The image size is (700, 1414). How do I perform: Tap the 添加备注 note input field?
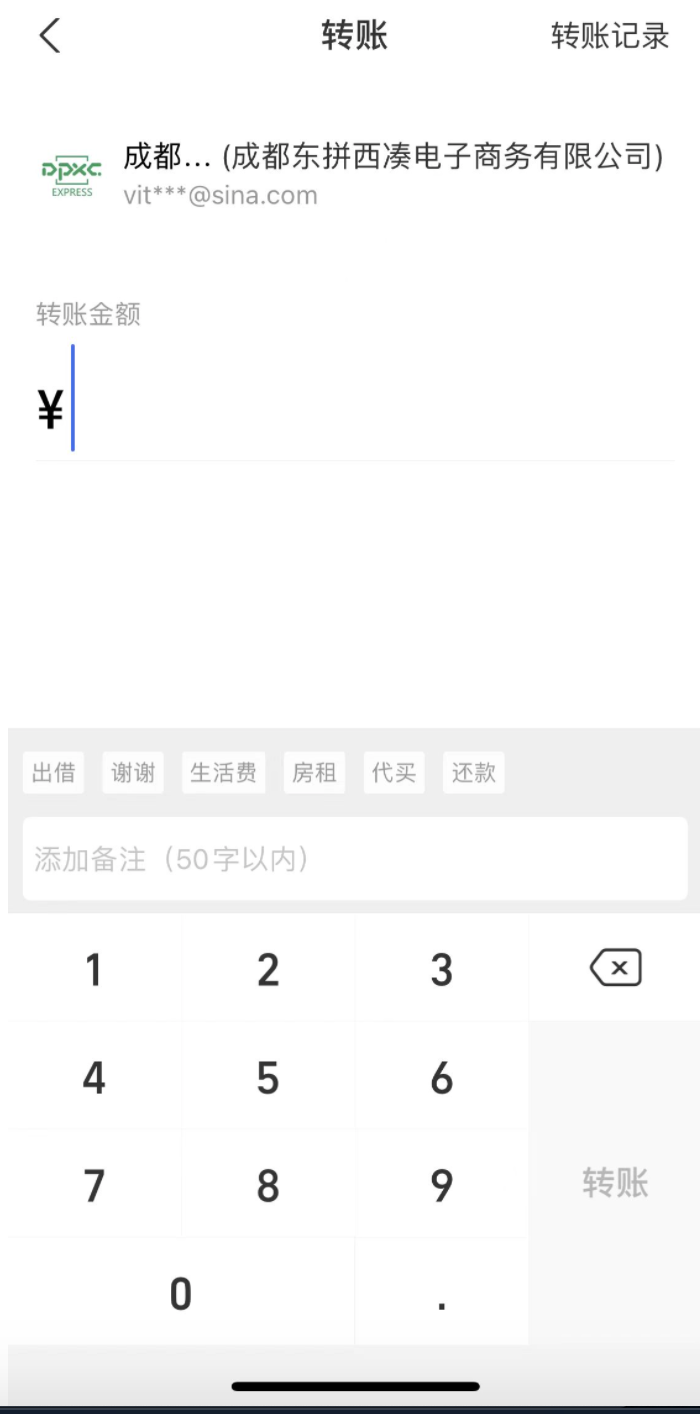tap(354, 859)
